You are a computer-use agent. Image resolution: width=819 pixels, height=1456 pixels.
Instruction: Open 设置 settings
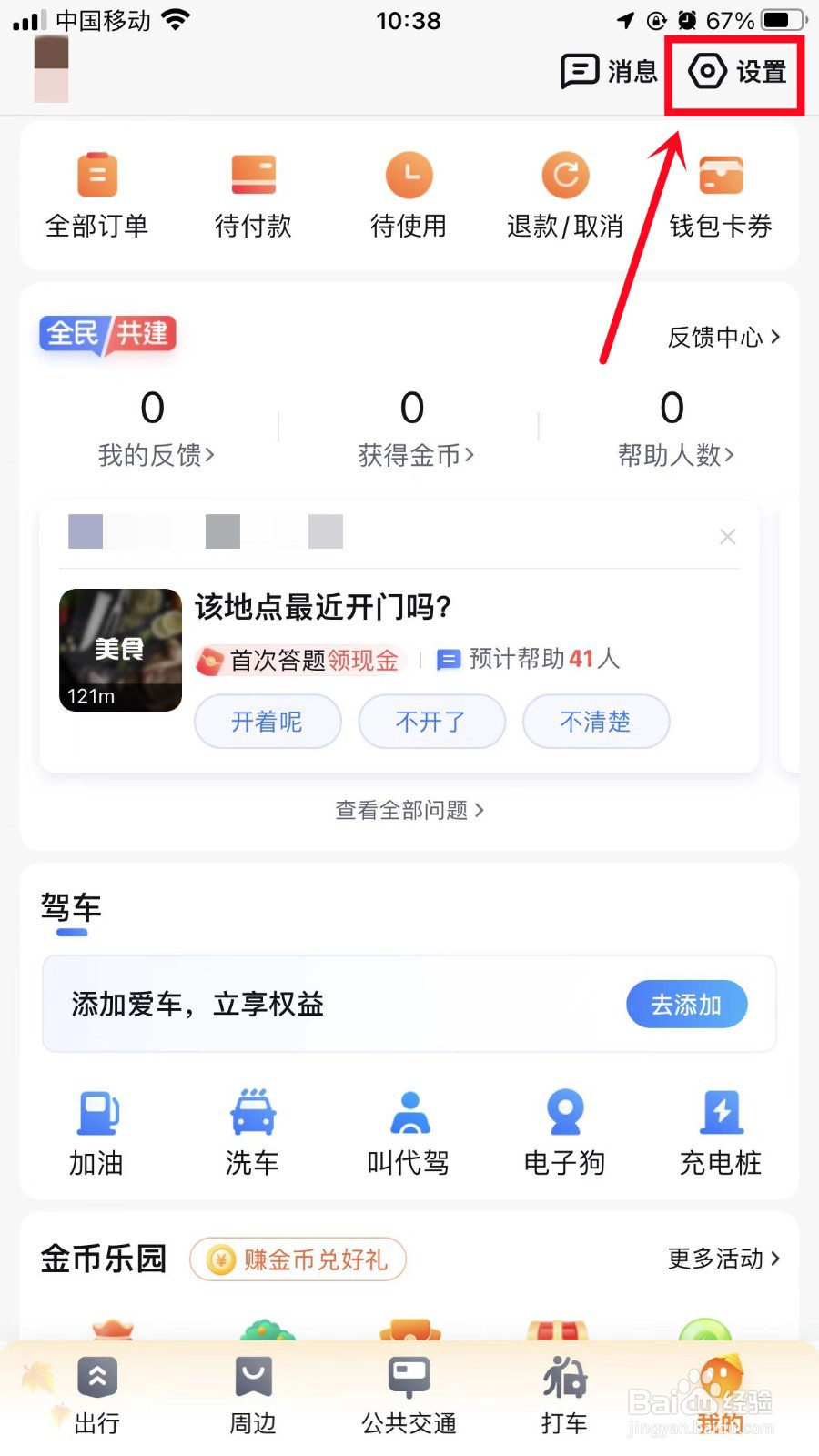[x=736, y=72]
